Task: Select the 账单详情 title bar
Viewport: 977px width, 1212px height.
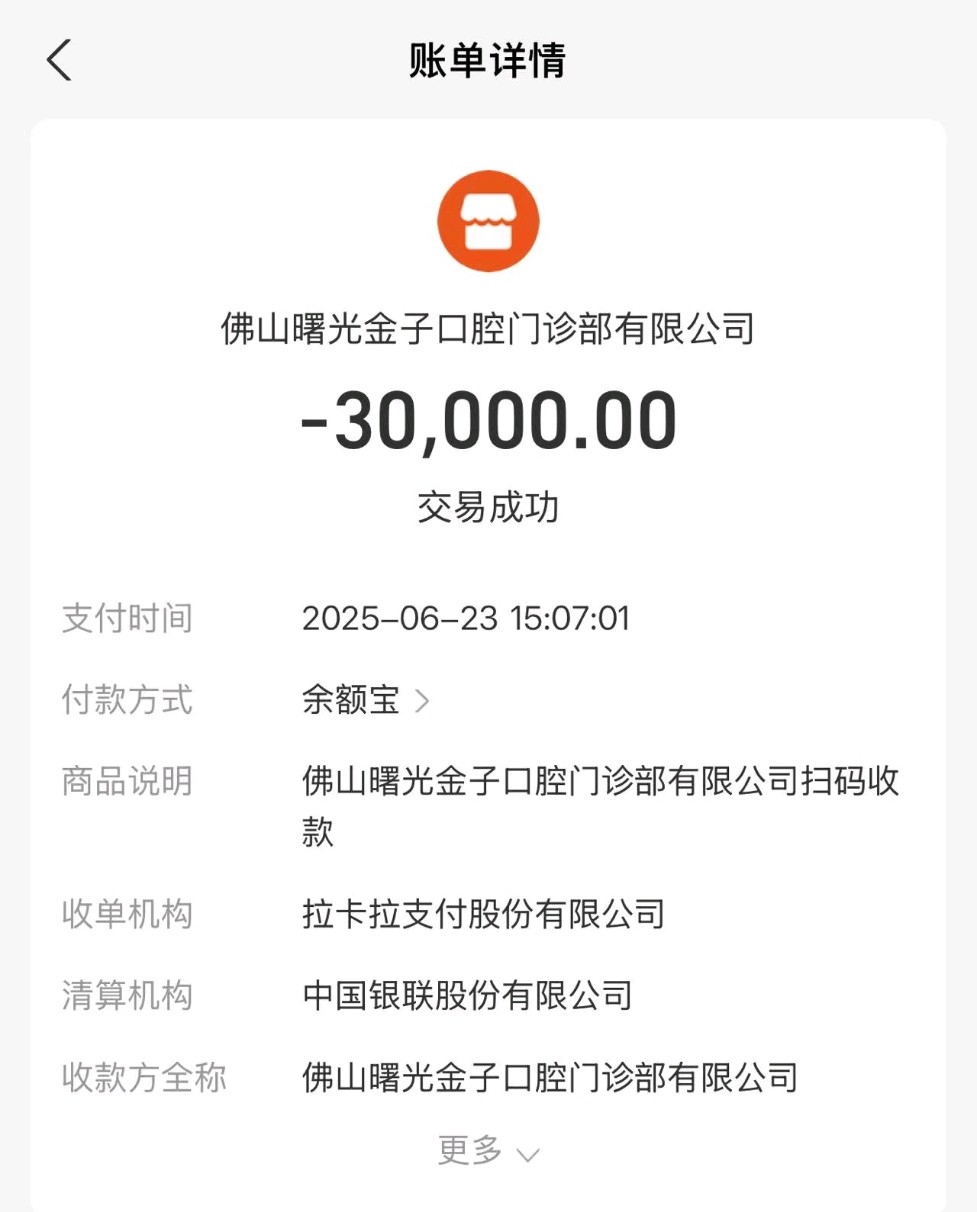Action: tap(488, 60)
